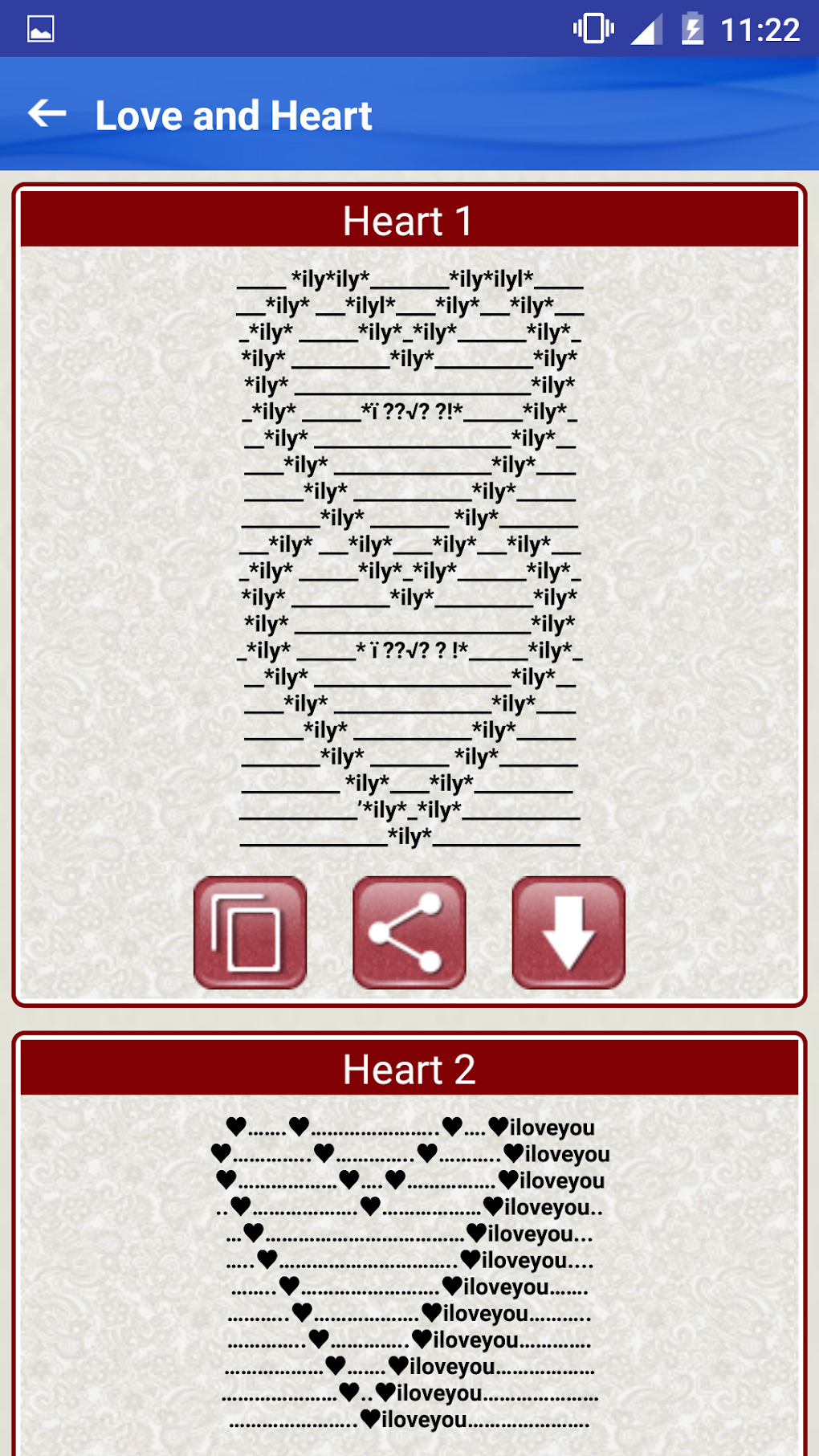Tap the back arrow to leave Love and Heart
This screenshot has width=819, height=1456.
pos(47,113)
